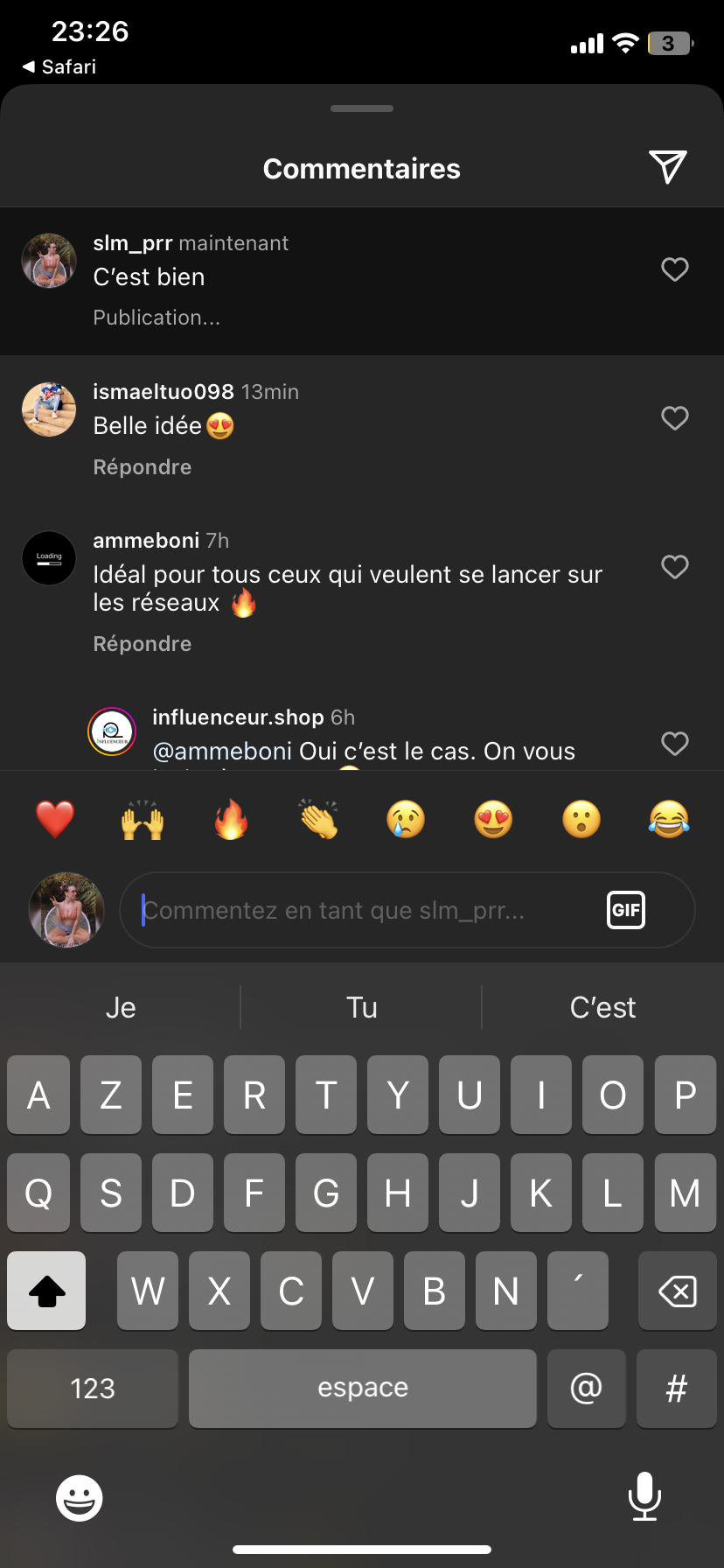Open ismaeltuo098's profile picture
Viewport: 724px width, 1568px height.
49,409
